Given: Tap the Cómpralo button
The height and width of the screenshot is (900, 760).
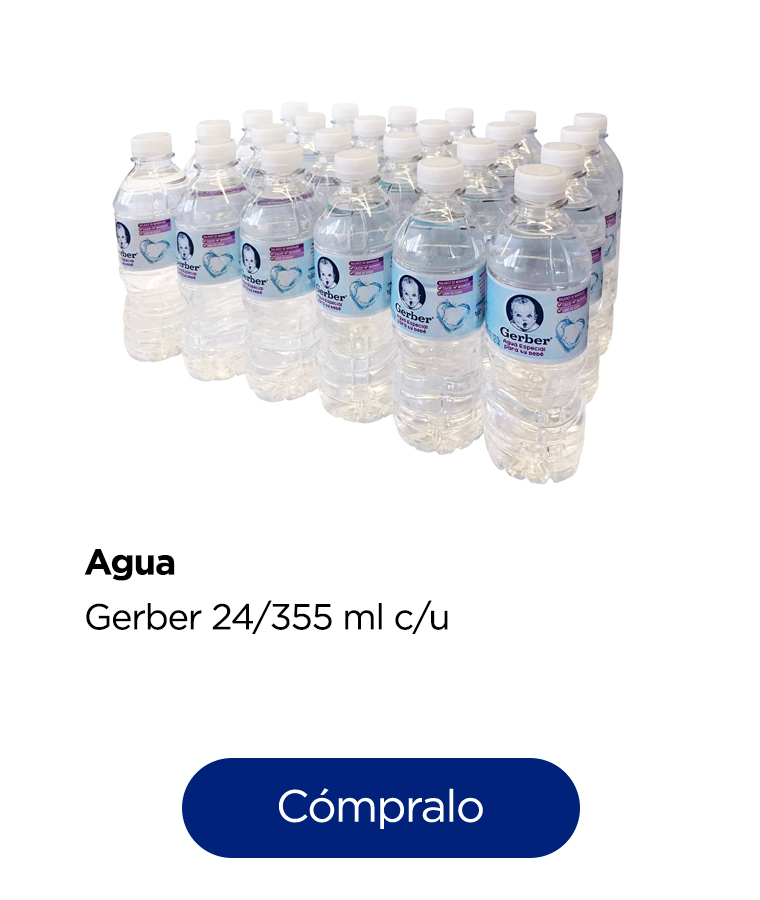Looking at the screenshot, I should pos(380,807).
